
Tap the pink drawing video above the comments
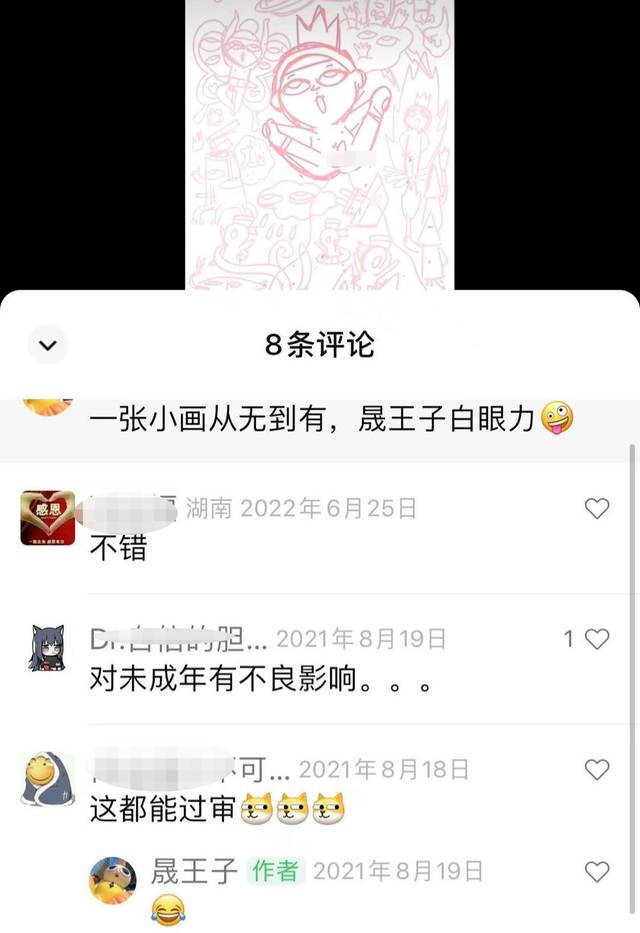(319, 145)
